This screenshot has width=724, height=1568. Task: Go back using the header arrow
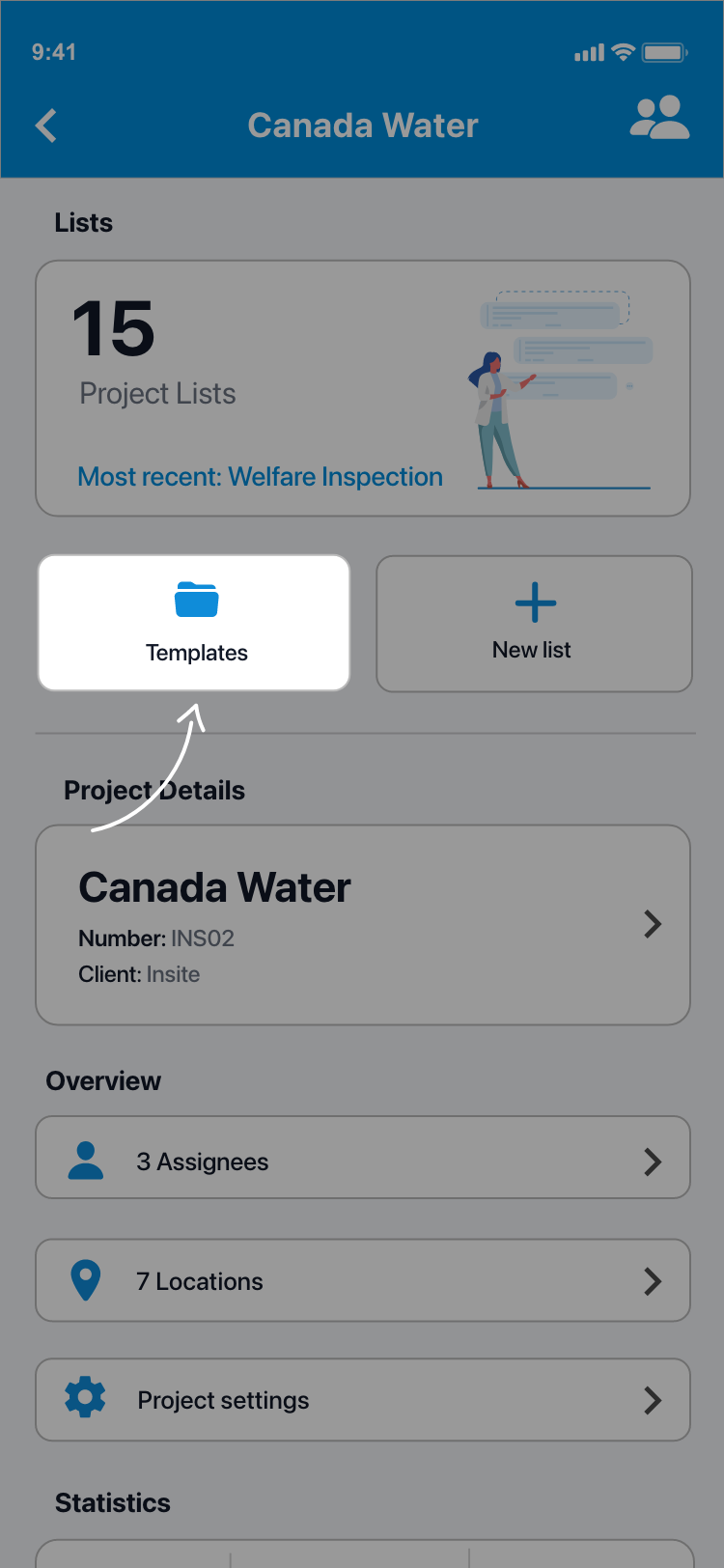(46, 126)
